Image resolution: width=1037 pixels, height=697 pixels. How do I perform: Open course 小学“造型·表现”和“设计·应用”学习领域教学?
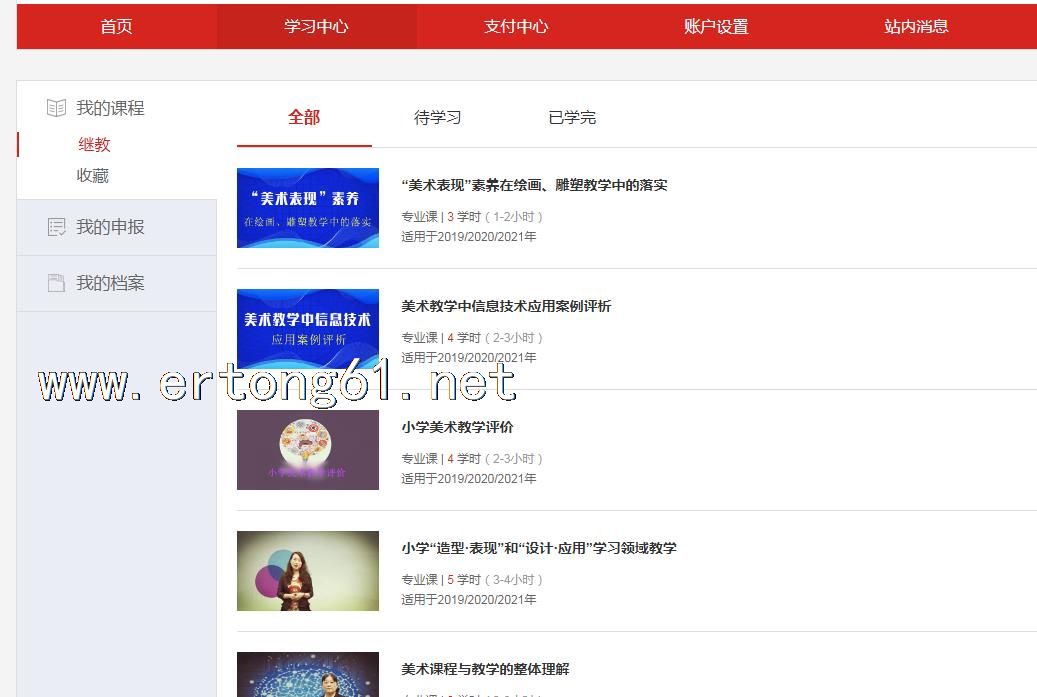(539, 548)
